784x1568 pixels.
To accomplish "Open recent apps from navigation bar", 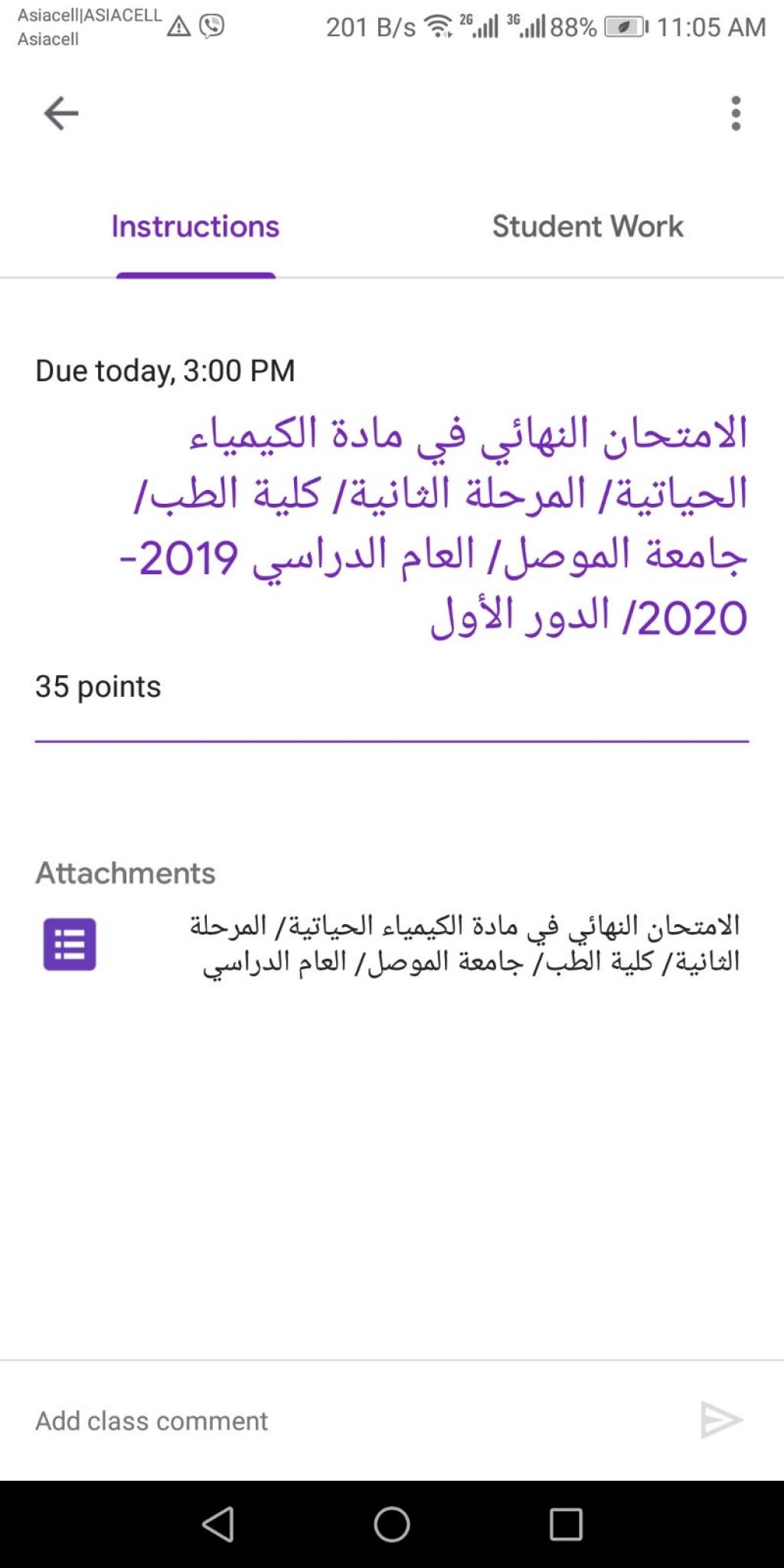I will (566, 1524).
